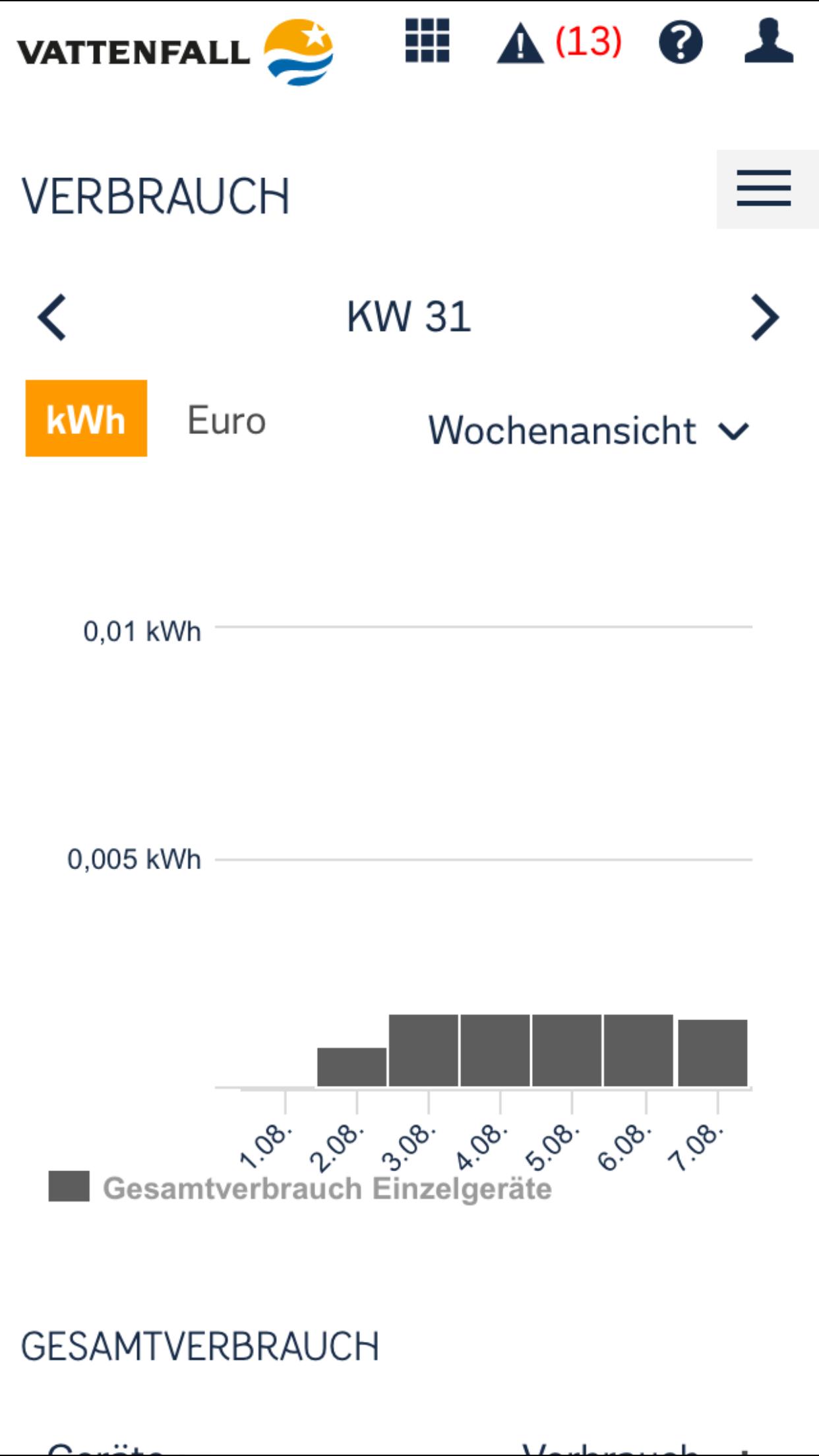Screen dimensions: 819x1456
Task: Open the help question mark
Action: (681, 43)
